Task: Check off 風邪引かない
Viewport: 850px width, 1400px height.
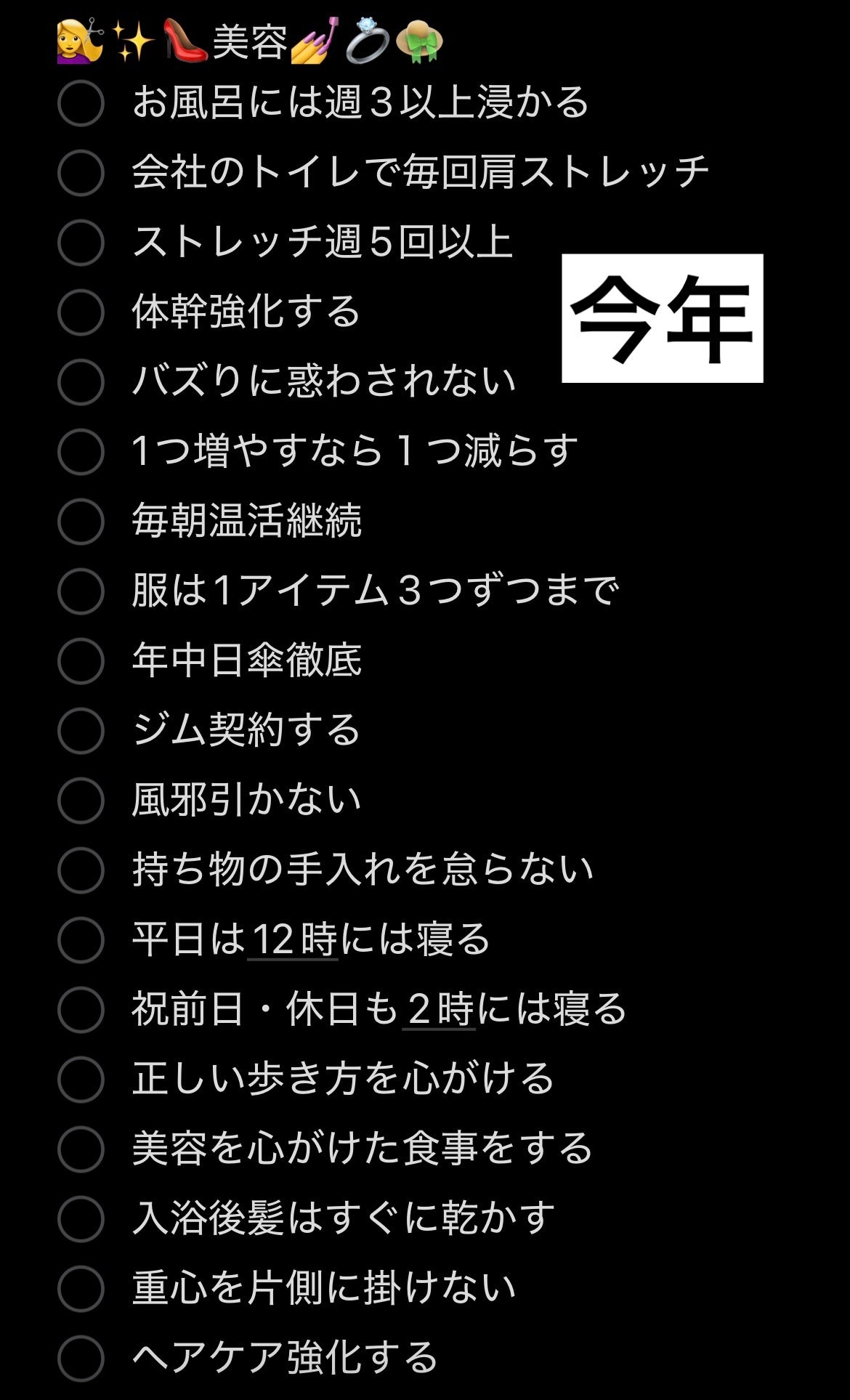Action: coord(81,801)
